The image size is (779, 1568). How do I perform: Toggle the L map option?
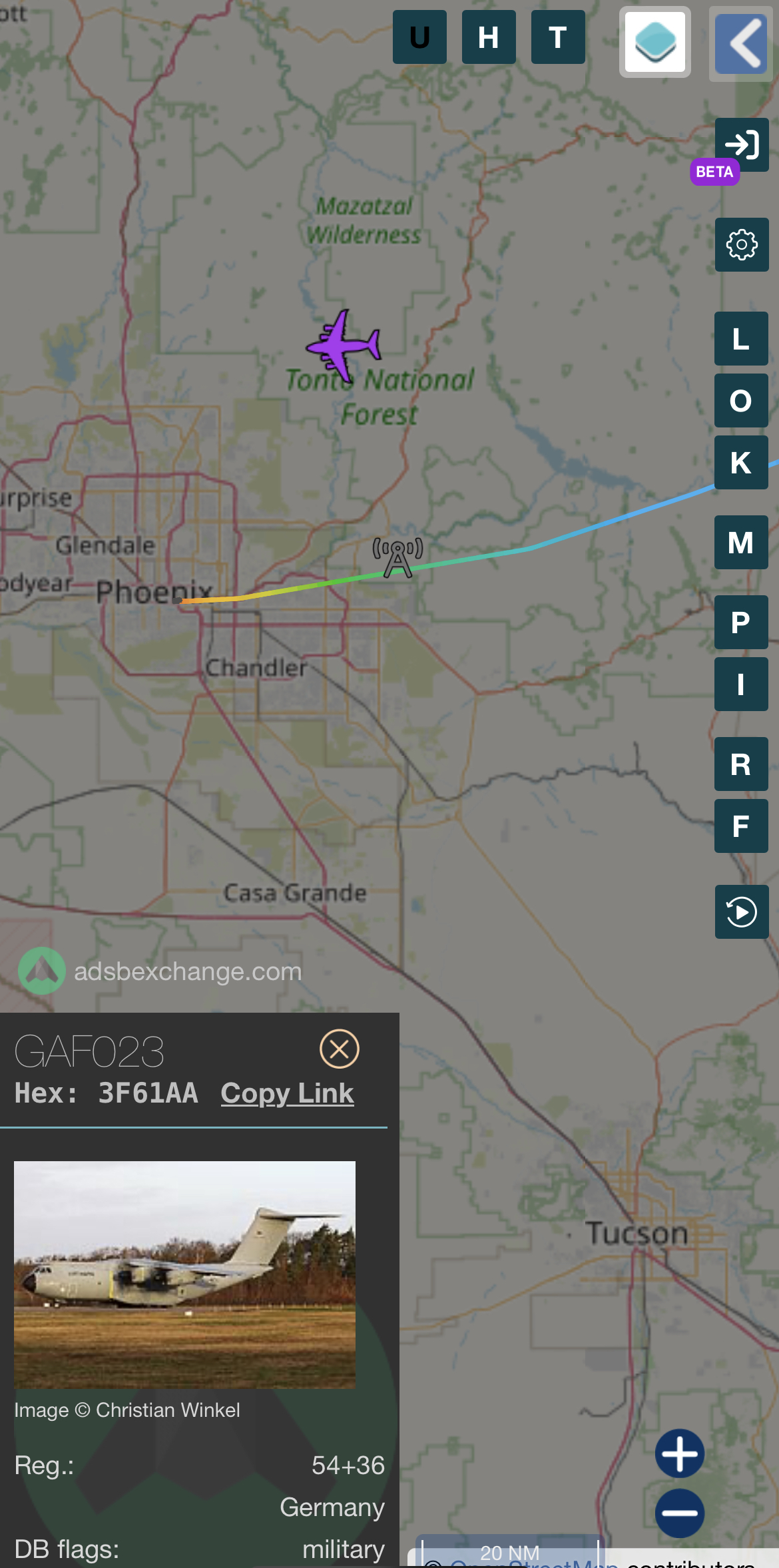point(741,338)
